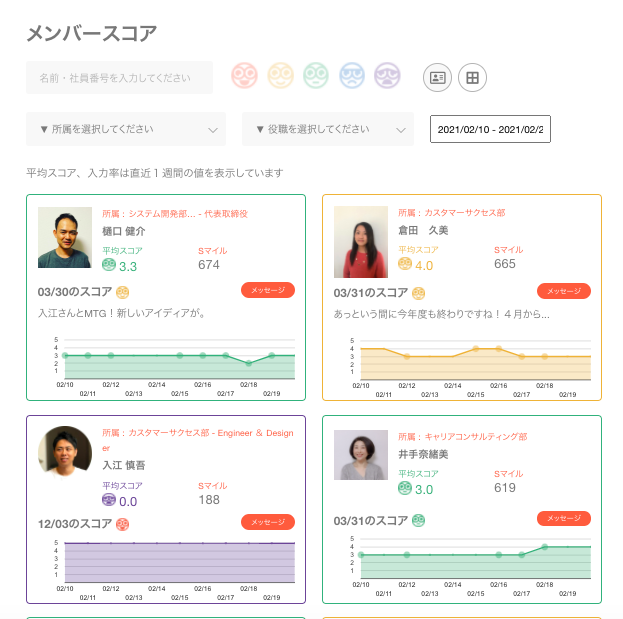Image resolution: width=623 pixels, height=619 pixels.
Task: Tap the name or employee number search field
Action: [119, 78]
